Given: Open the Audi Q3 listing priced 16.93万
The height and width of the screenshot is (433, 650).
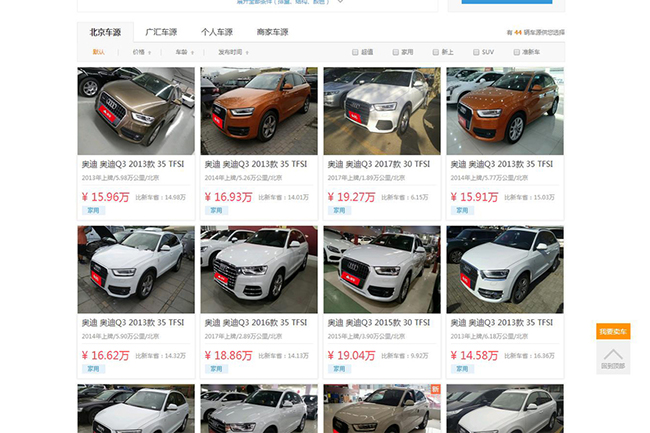Looking at the screenshot, I should [259, 111].
